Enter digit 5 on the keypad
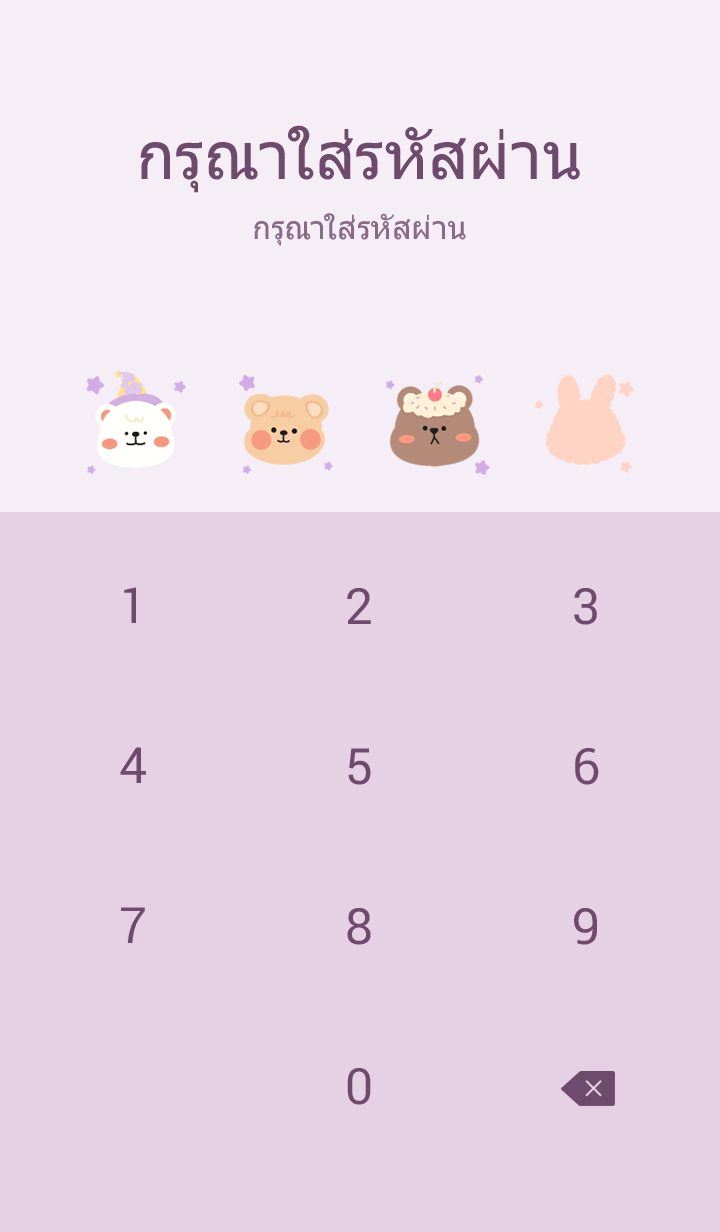Screen dimensions: 720x1232 coord(359,766)
